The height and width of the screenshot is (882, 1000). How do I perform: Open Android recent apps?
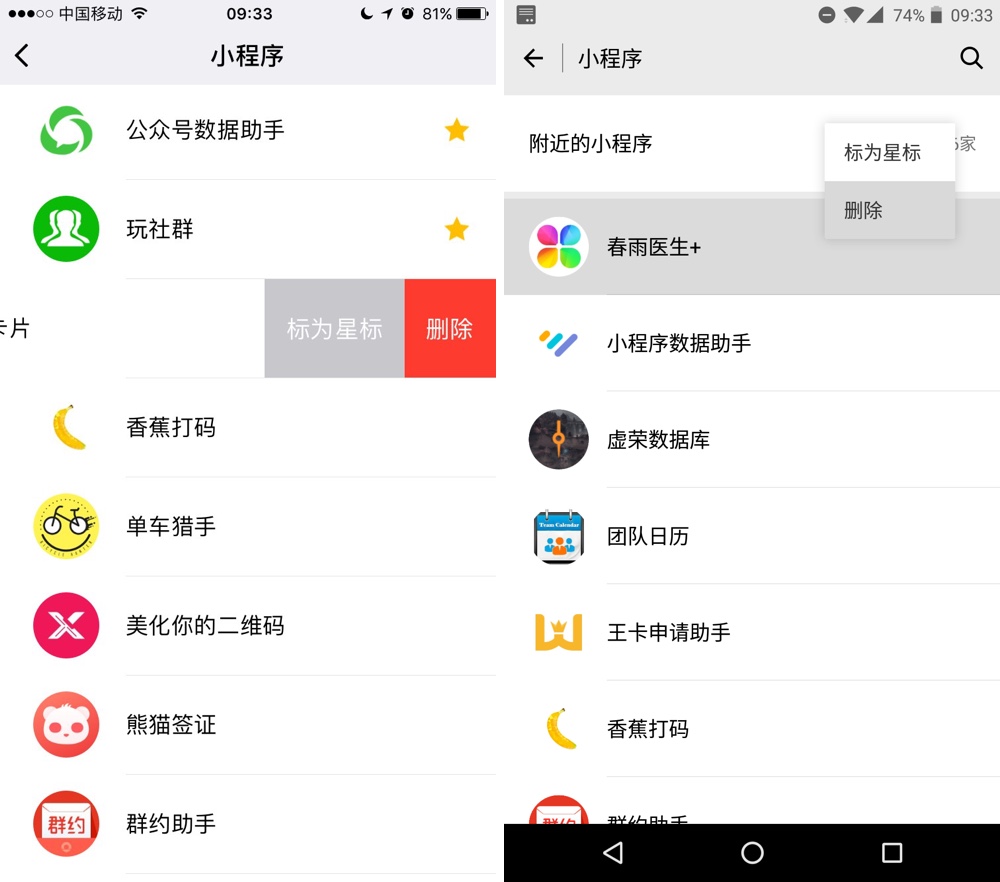point(891,853)
